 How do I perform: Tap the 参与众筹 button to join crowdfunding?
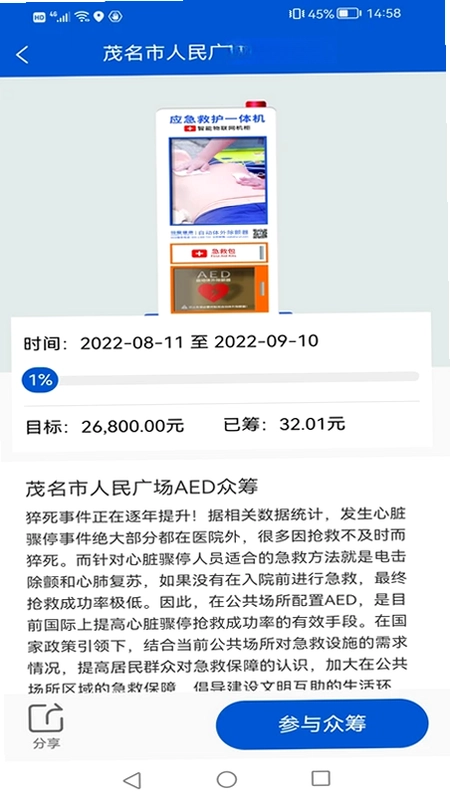click(x=322, y=724)
